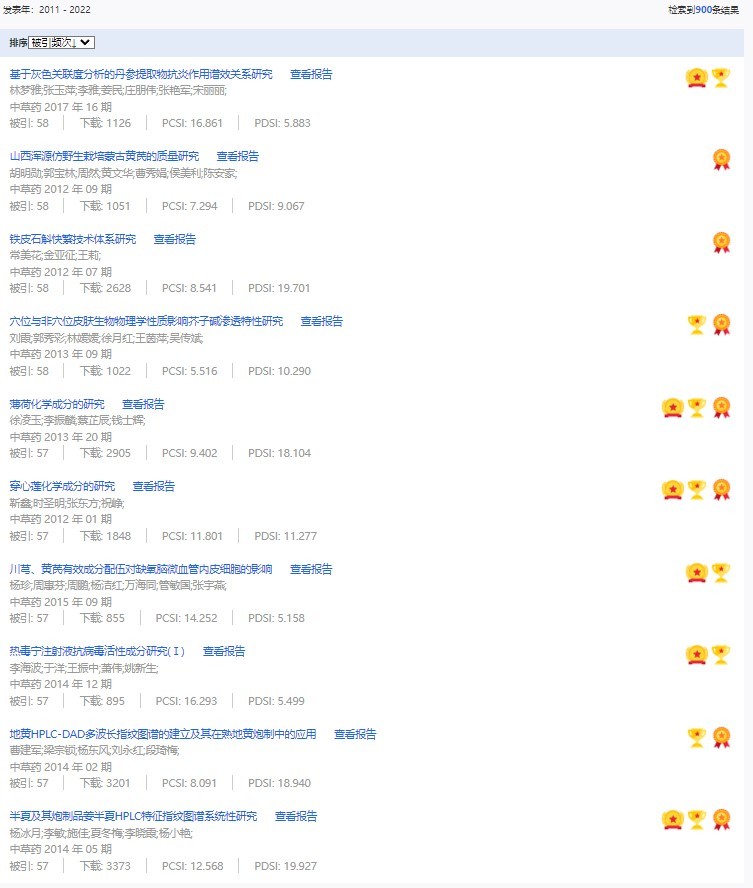This screenshot has width=753, height=888.
Task: Tap 查看报告 next to 穿心莲化学成分的研究
Action: pyautogui.click(x=154, y=486)
